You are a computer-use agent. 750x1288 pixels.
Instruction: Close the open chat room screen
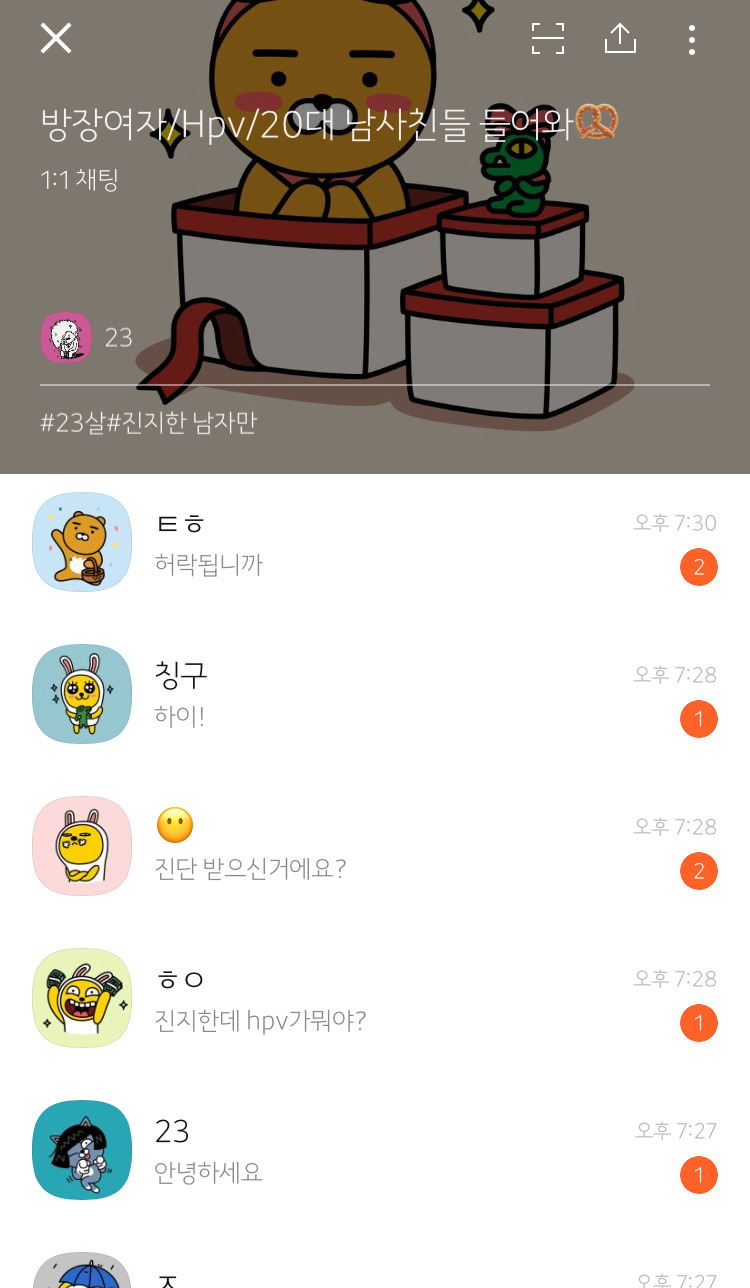pyautogui.click(x=56, y=39)
